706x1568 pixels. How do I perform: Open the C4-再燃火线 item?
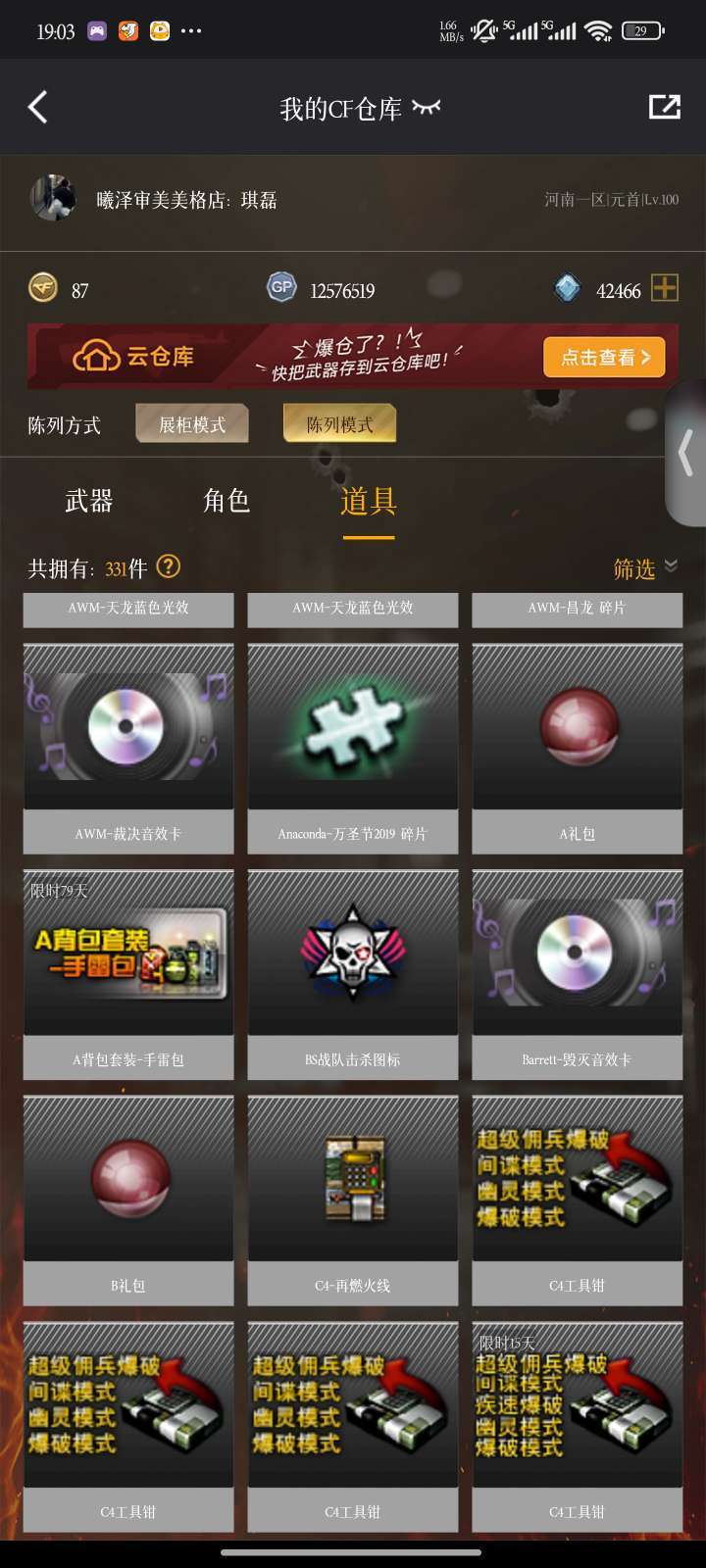[353, 1200]
